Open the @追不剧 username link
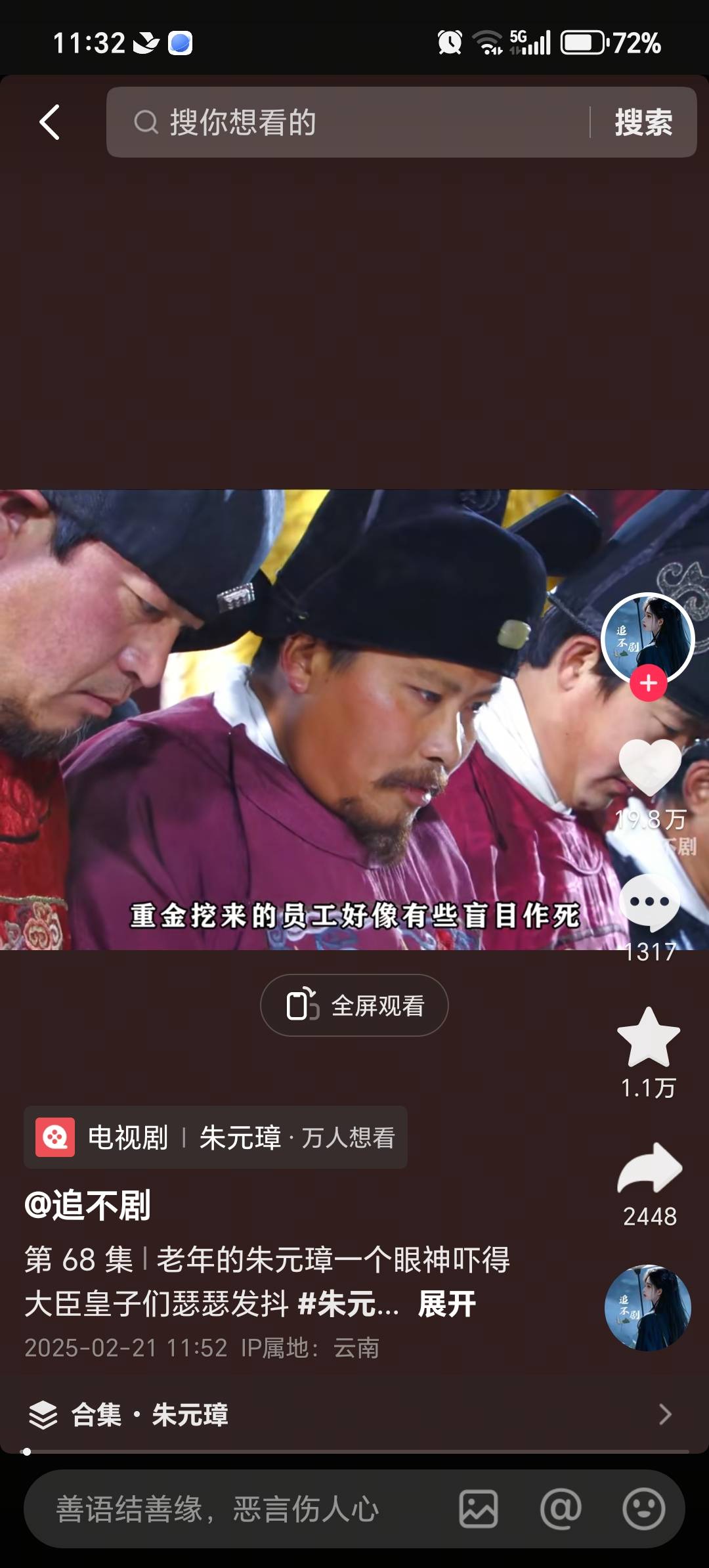The width and height of the screenshot is (709, 1568). 88,1206
